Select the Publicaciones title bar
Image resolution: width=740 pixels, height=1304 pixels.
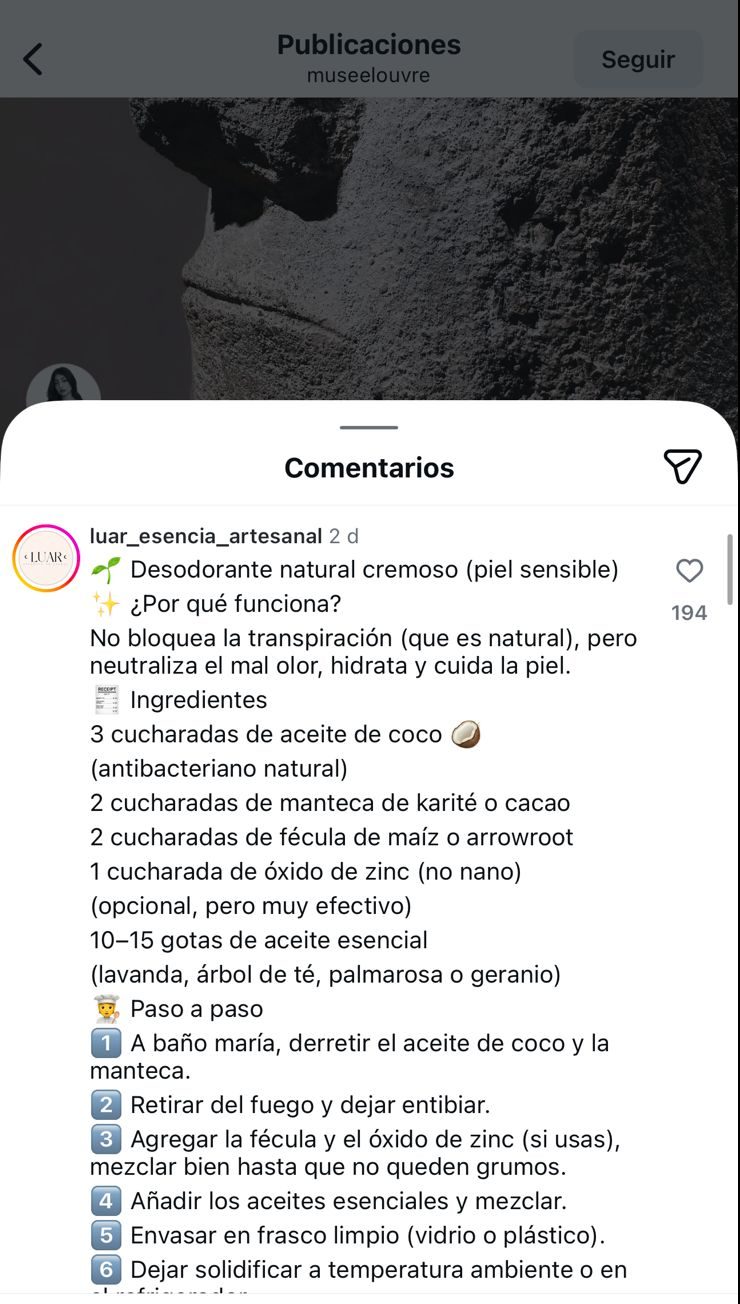(x=369, y=45)
